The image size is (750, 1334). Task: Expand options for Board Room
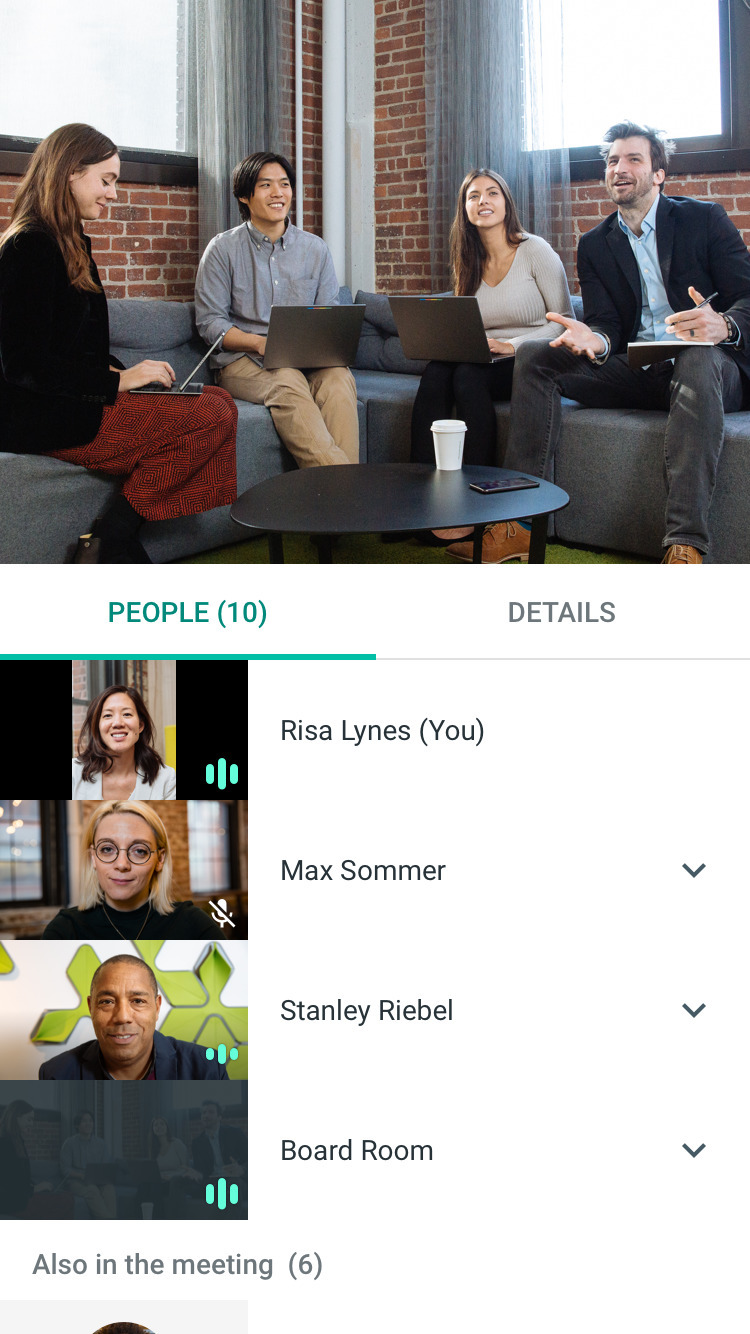(694, 1150)
